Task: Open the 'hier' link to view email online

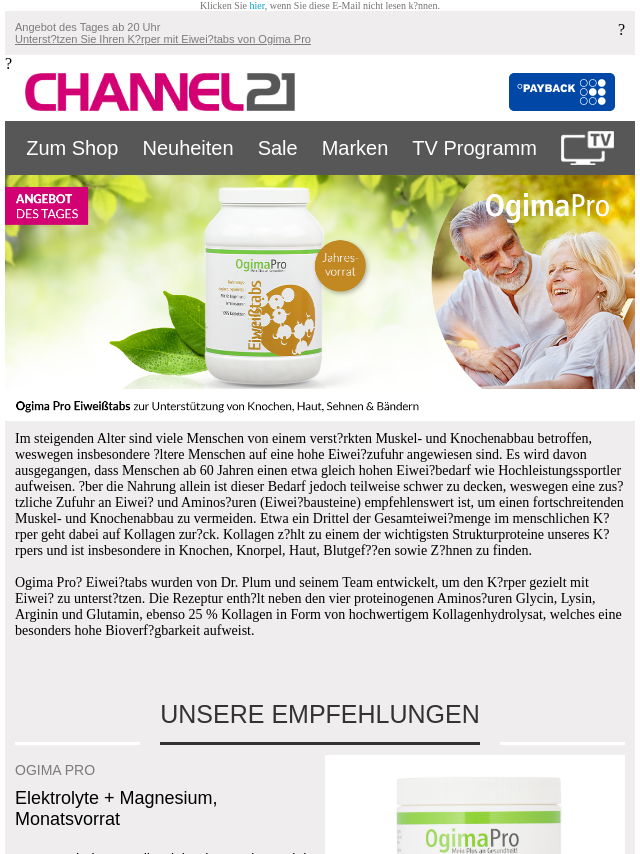Action: pos(257,6)
